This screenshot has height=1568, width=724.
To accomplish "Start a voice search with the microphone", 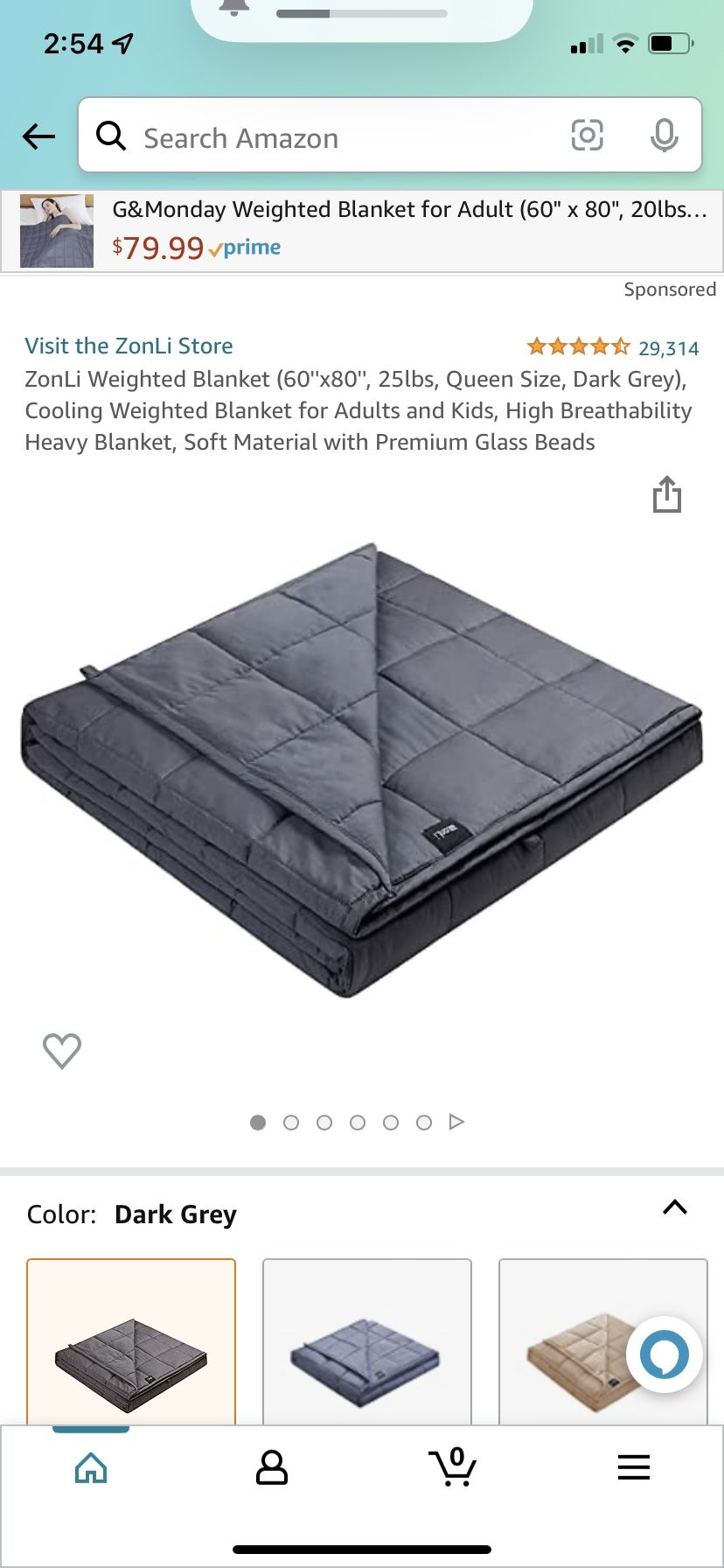I will click(x=666, y=136).
